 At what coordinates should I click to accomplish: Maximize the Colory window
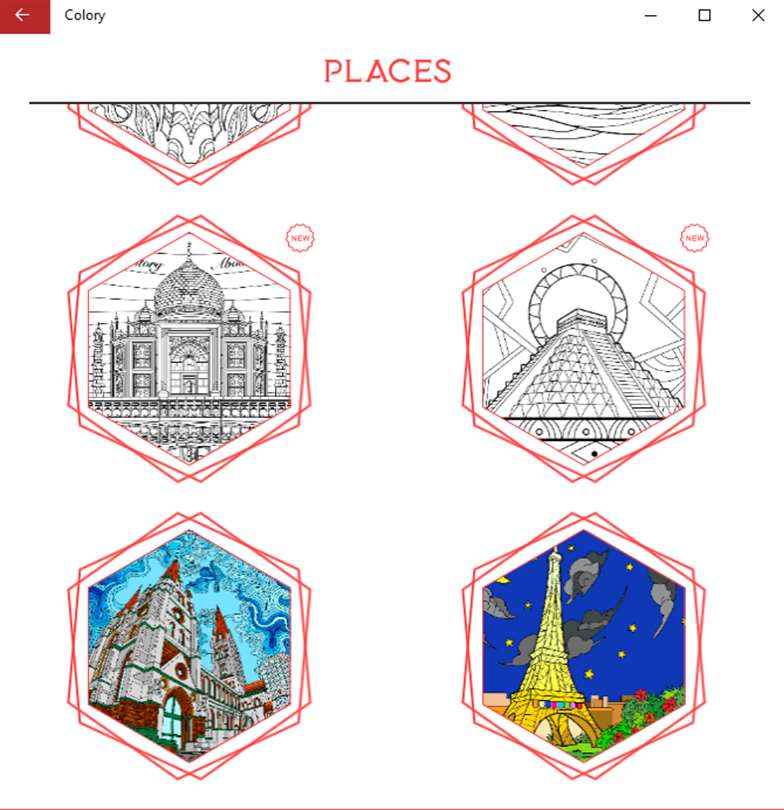tap(704, 16)
